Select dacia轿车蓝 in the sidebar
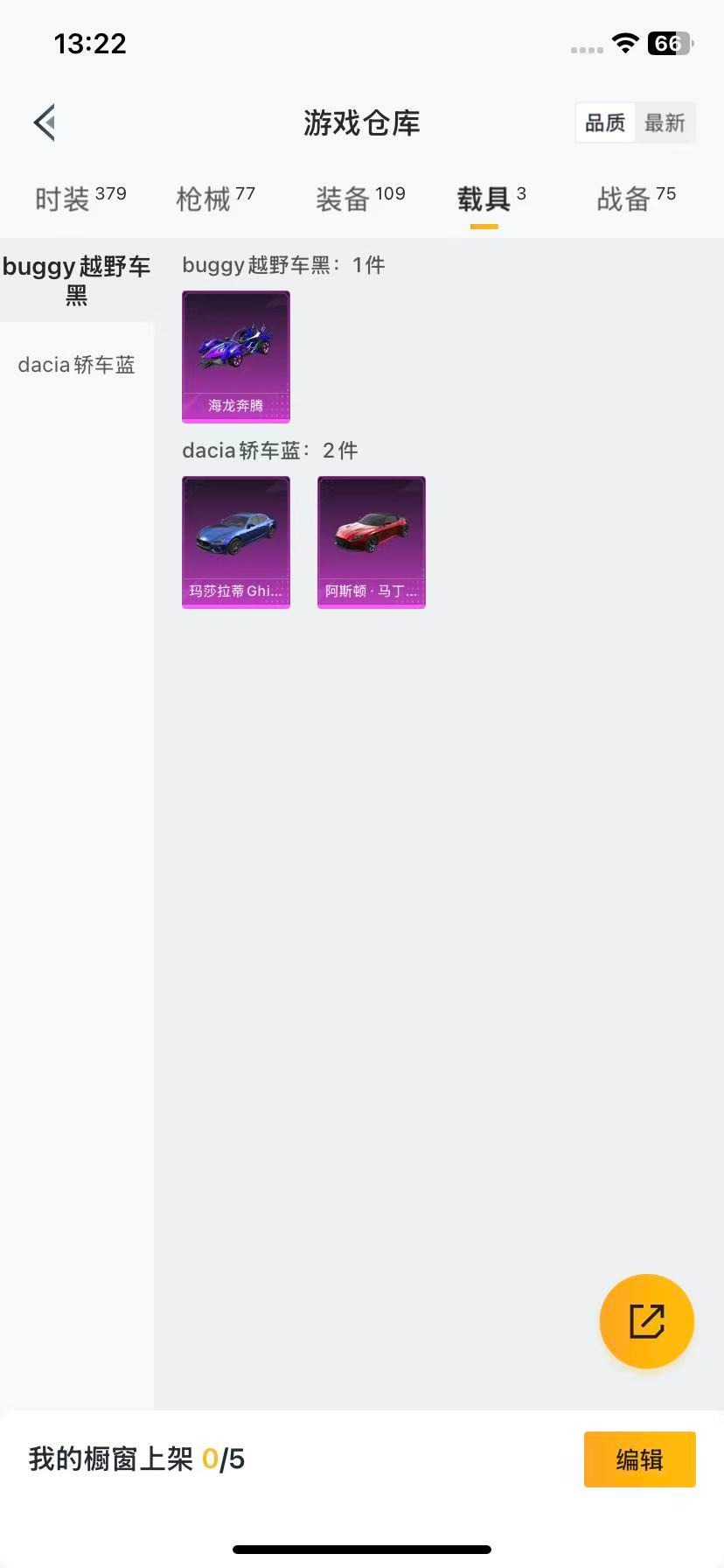 click(x=77, y=365)
